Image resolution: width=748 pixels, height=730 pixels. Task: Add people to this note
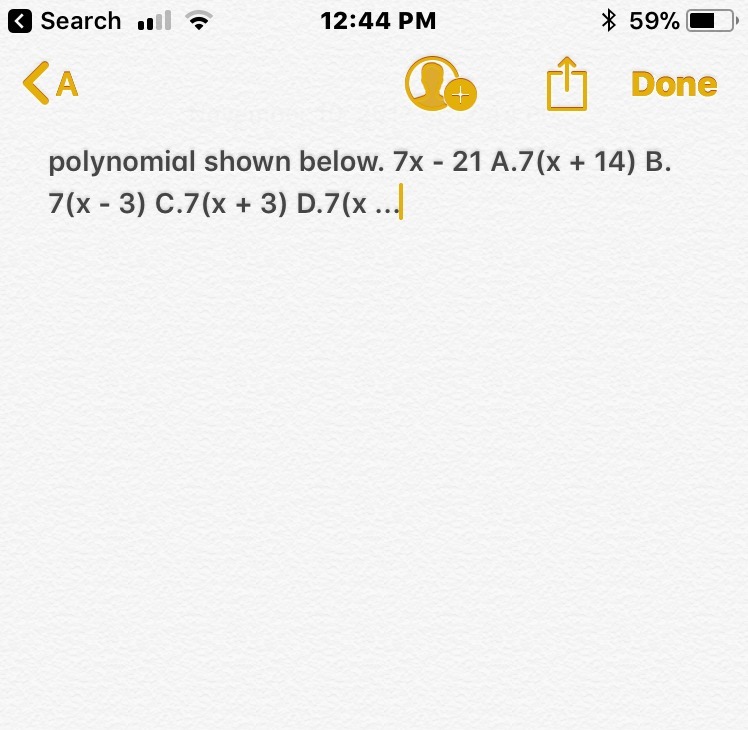(440, 84)
